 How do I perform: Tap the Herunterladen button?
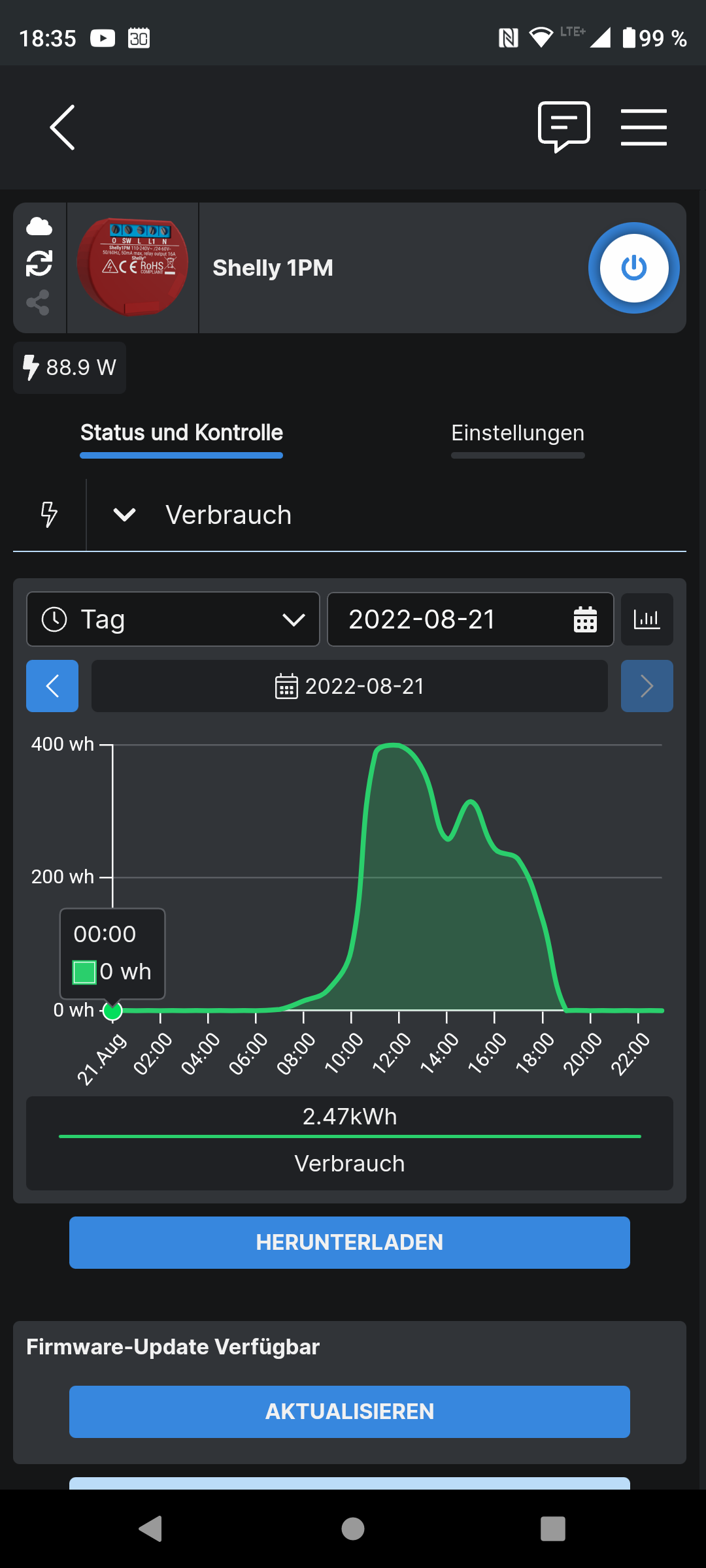350,1243
